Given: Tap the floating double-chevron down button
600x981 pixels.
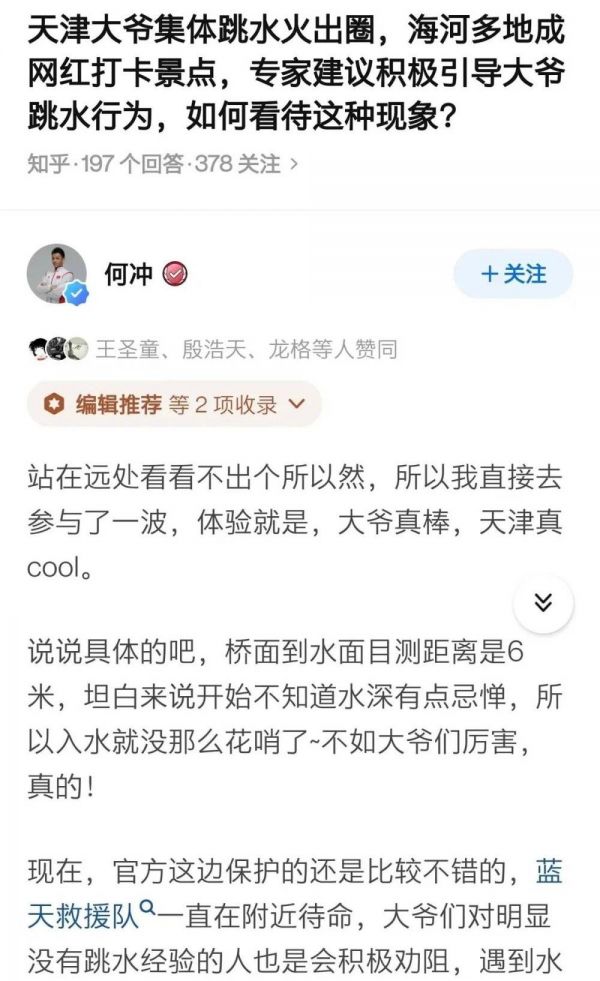Looking at the screenshot, I should point(543,603).
